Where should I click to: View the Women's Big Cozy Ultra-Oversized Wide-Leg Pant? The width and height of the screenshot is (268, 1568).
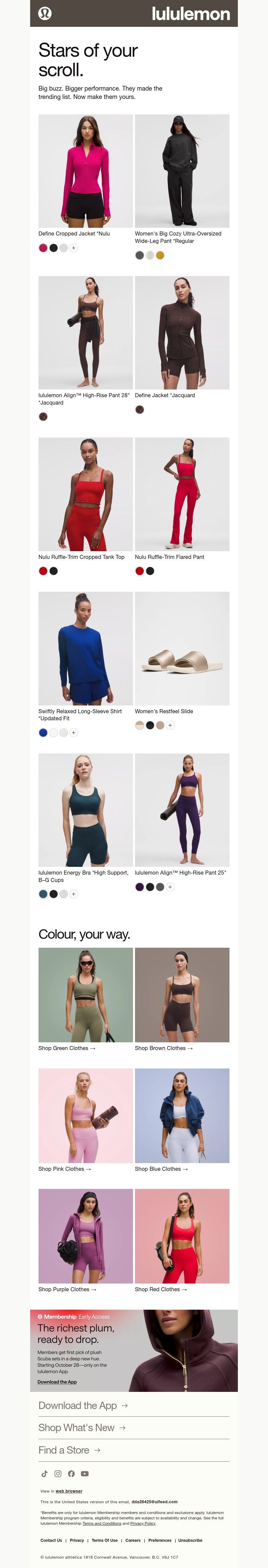pyautogui.click(x=182, y=171)
